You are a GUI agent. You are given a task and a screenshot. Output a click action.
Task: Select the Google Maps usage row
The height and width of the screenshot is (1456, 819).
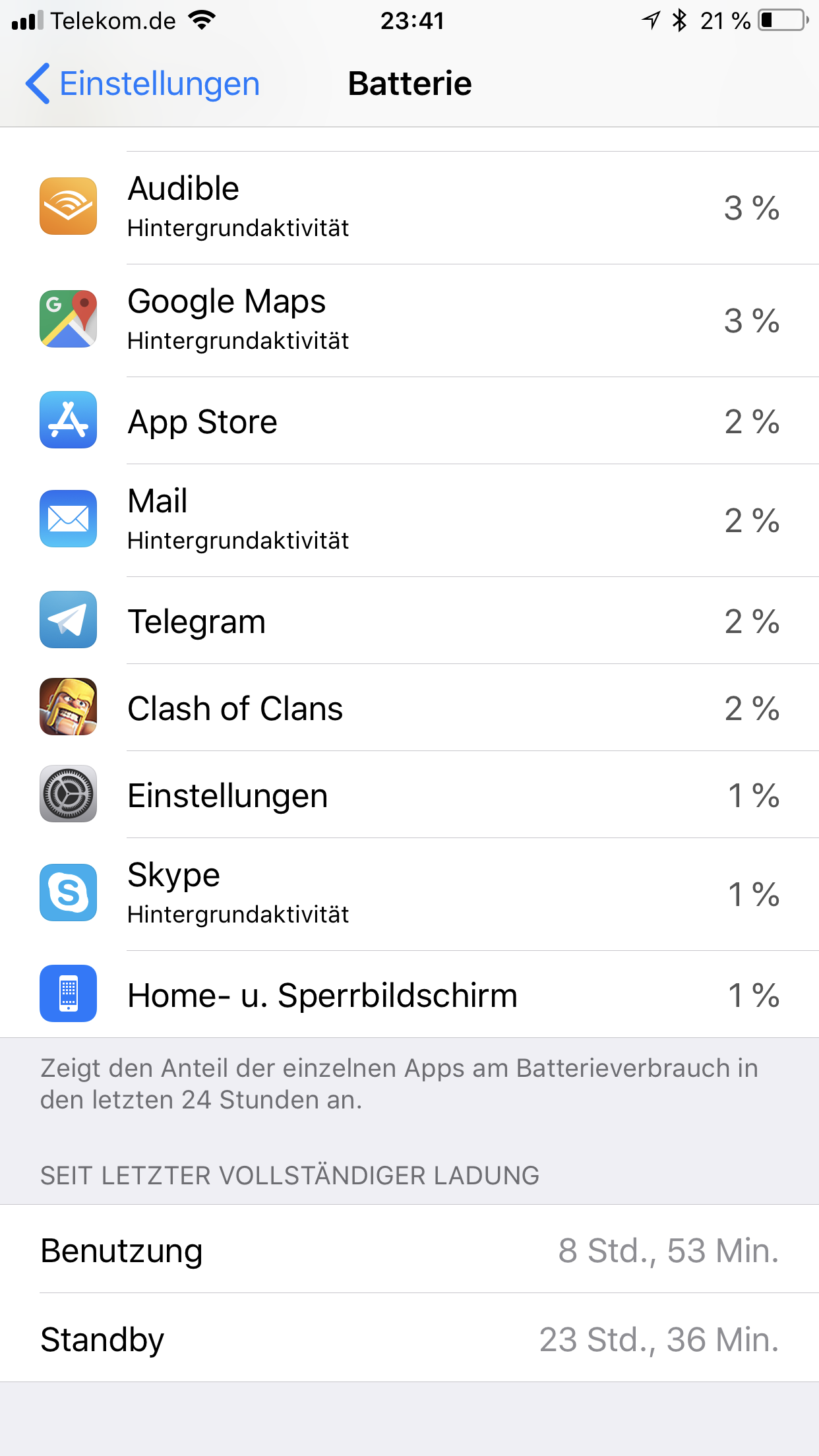click(x=409, y=320)
